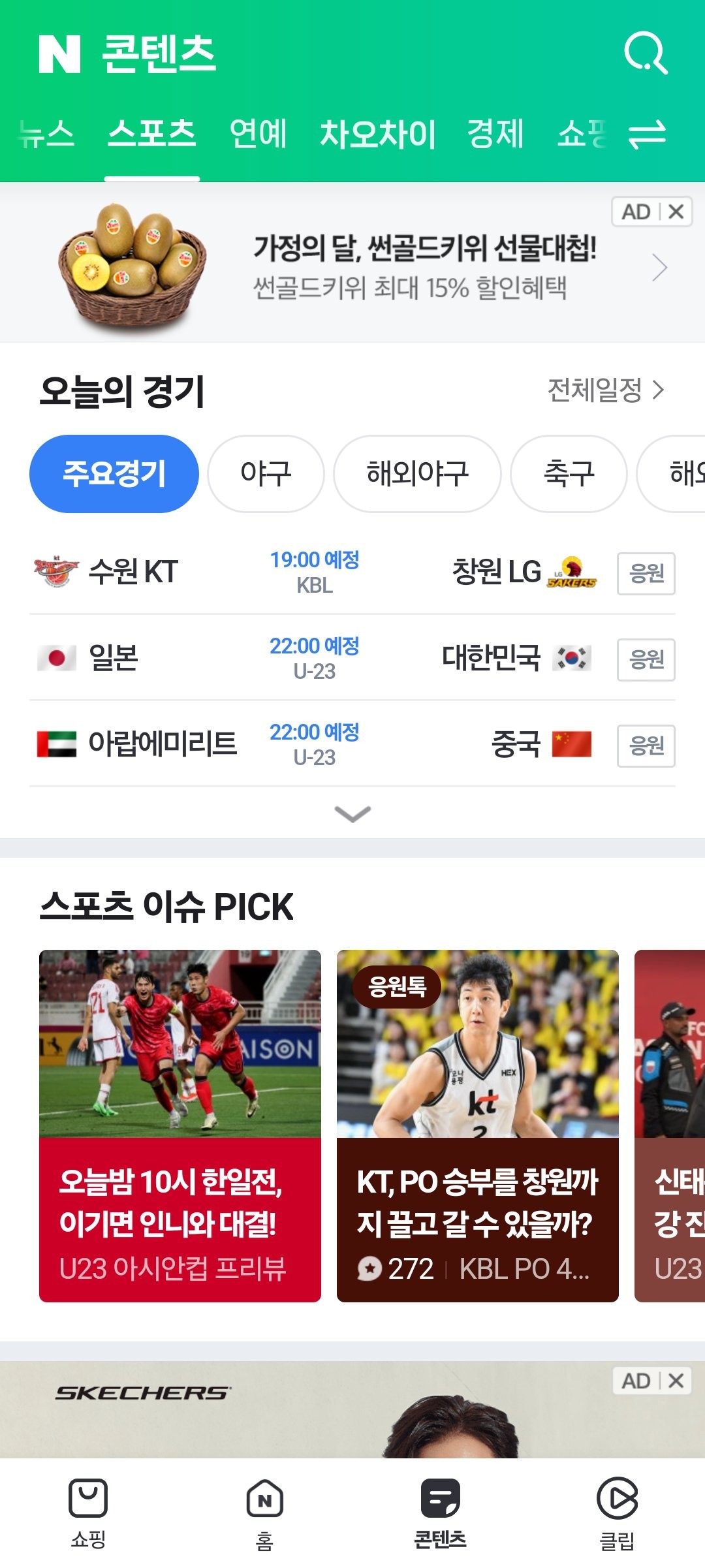Open the 클립 bottom tab
This screenshot has width=705, height=1568.
[617, 1513]
